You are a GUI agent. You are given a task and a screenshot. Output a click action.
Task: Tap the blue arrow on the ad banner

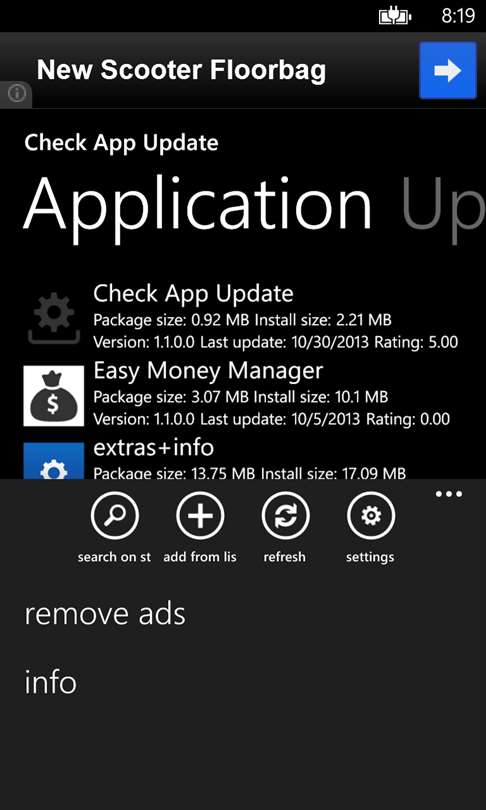pyautogui.click(x=448, y=70)
